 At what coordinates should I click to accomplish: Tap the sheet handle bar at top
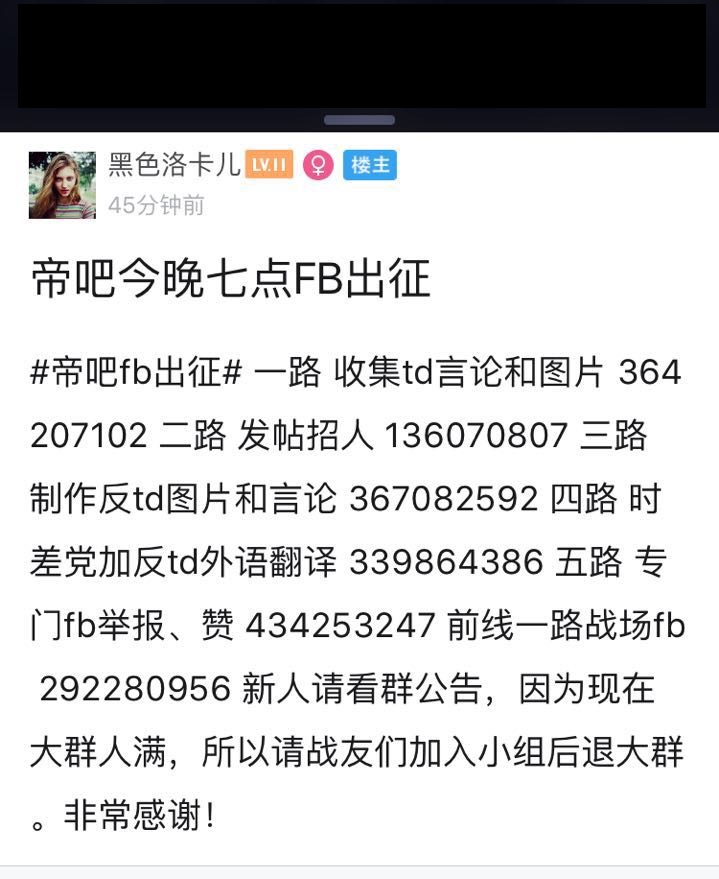coord(359,120)
